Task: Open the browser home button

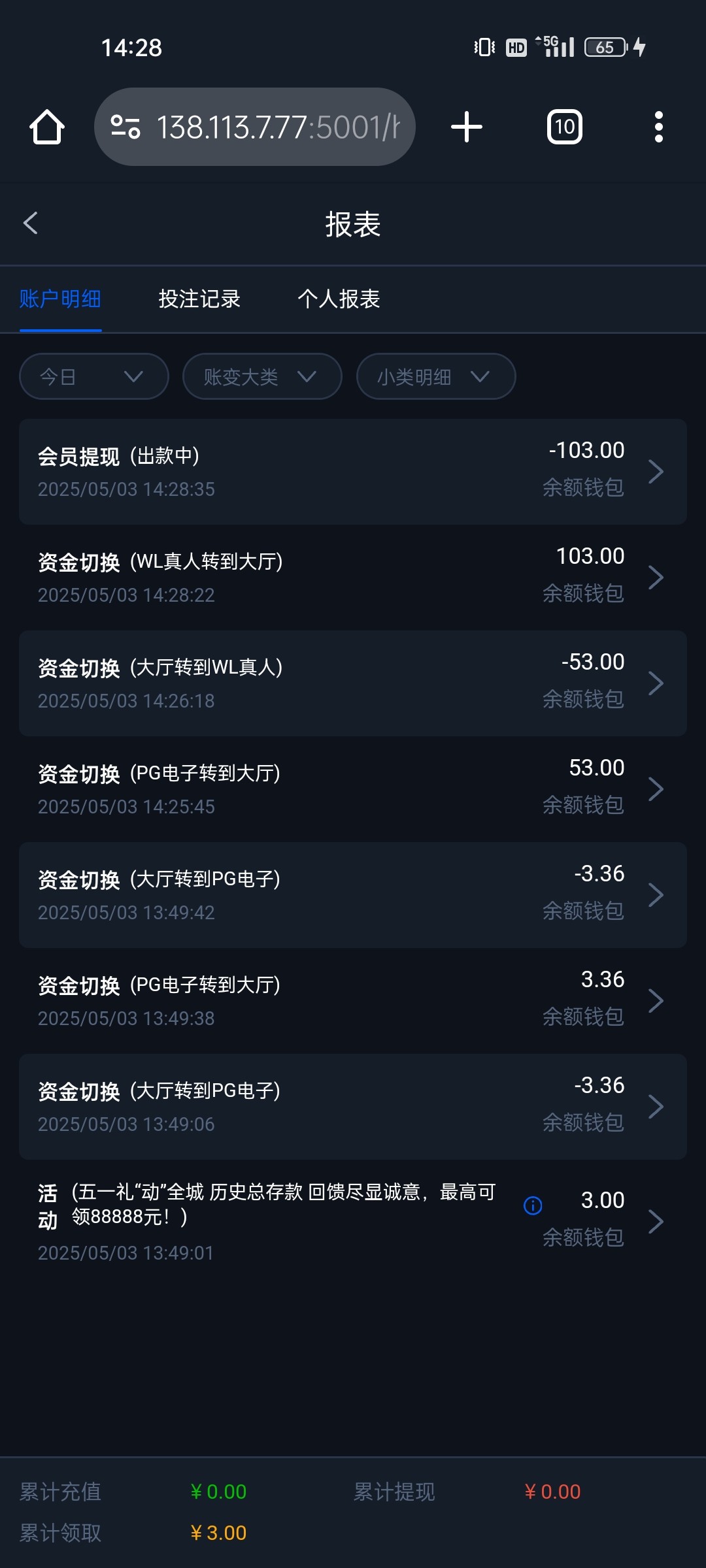Action: tap(47, 127)
